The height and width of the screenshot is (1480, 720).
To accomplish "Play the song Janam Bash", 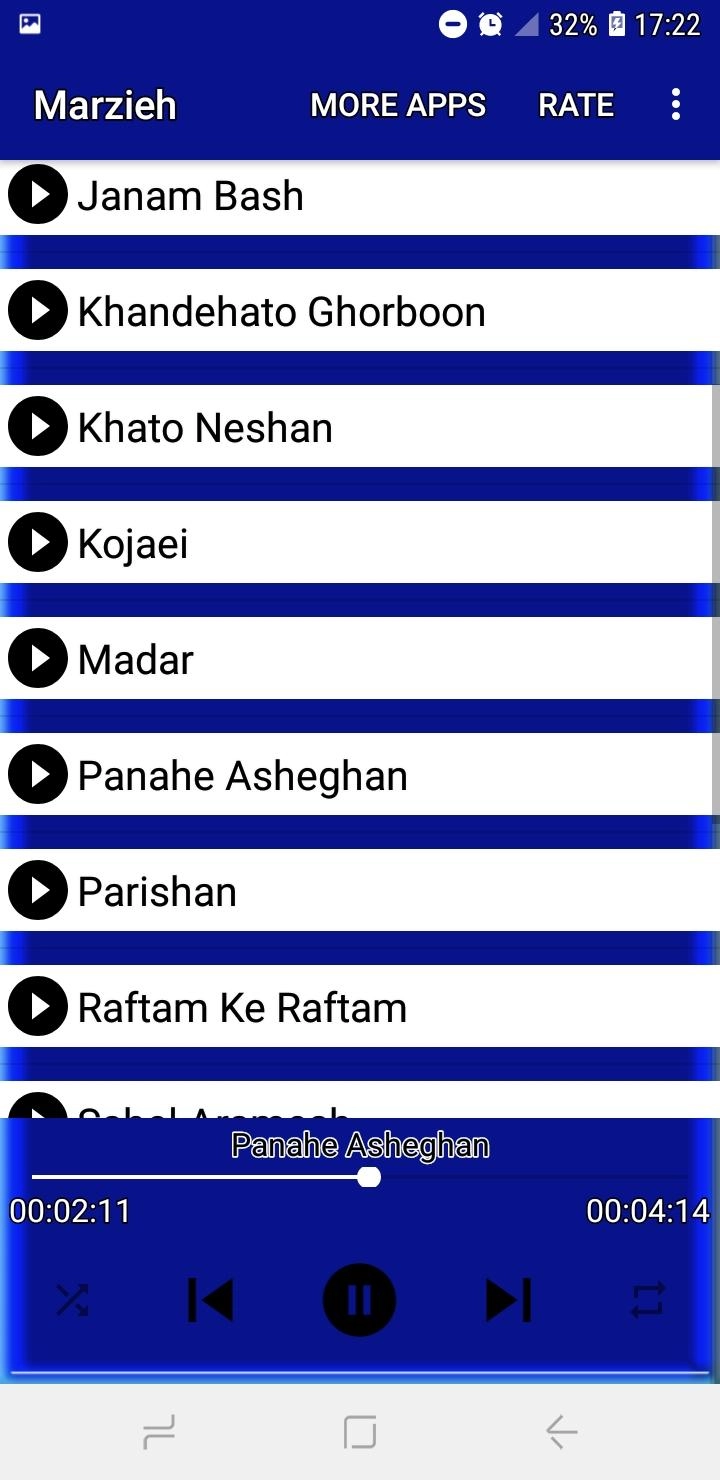I will (x=360, y=195).
